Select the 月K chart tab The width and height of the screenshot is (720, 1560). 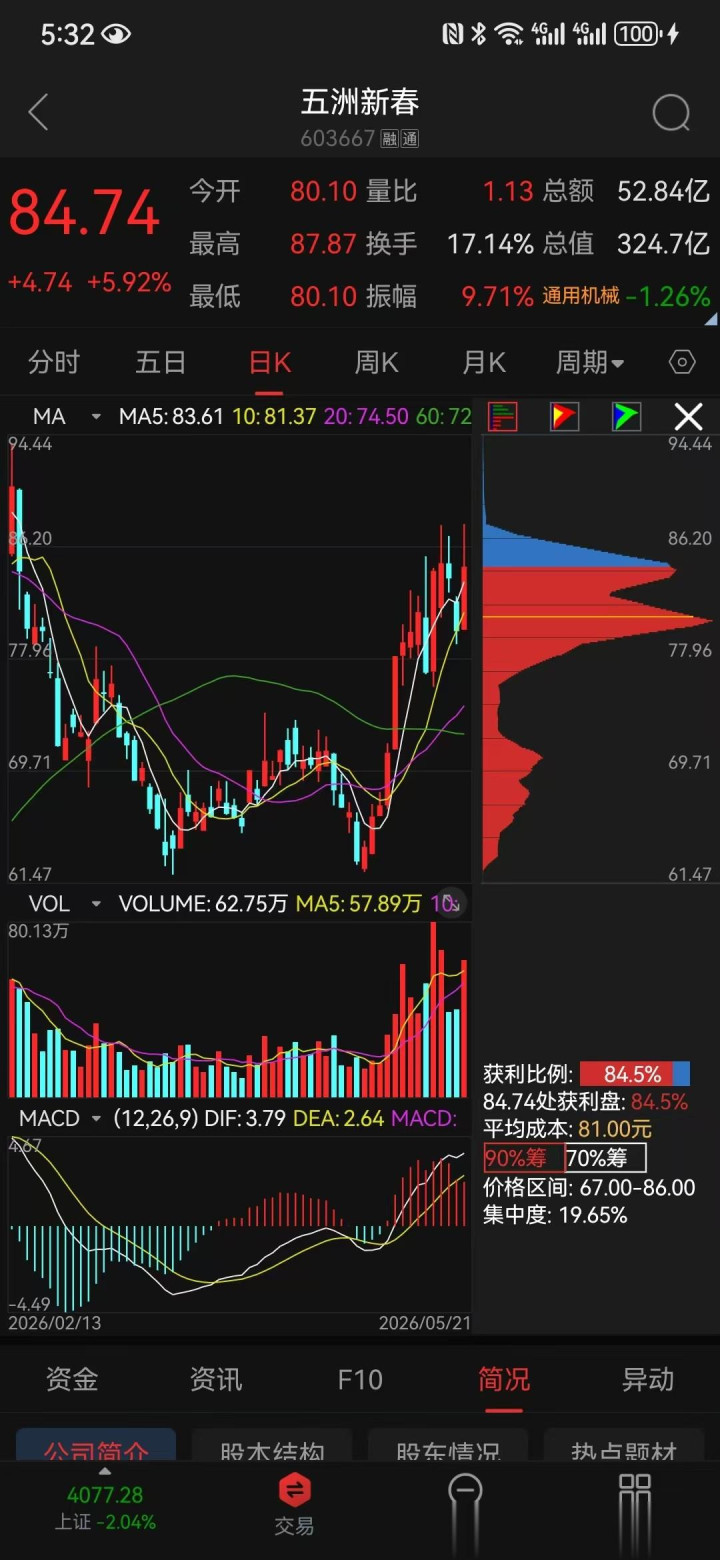tap(484, 362)
